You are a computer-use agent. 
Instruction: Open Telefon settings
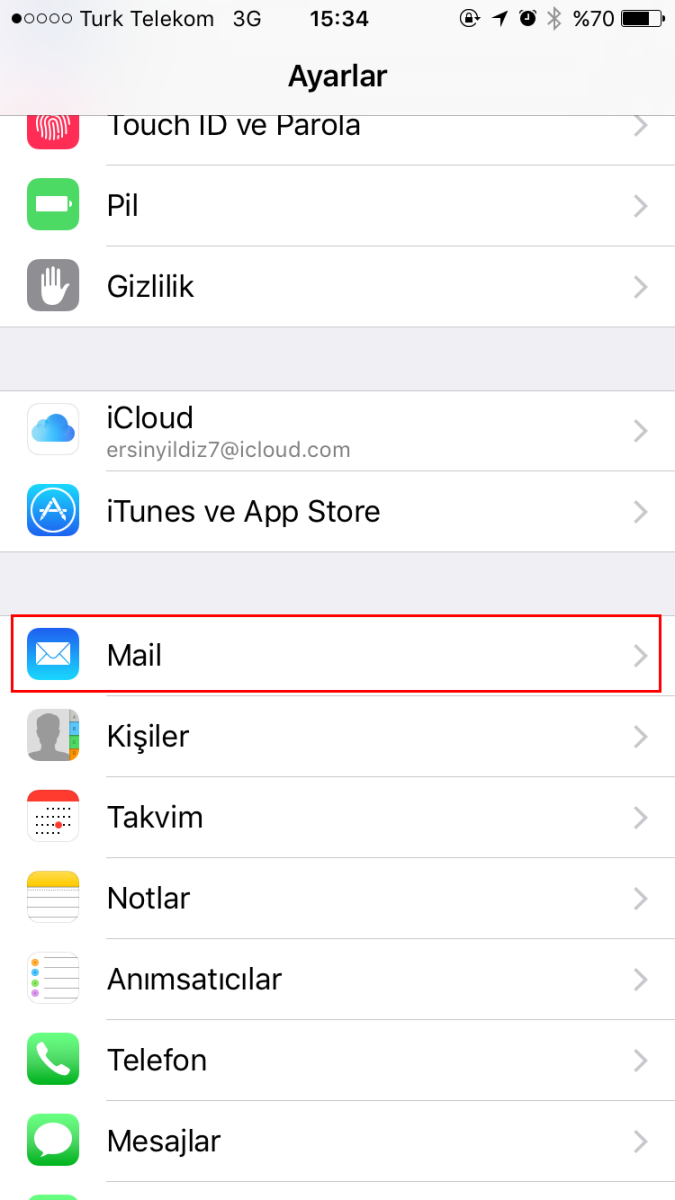coord(337,1060)
